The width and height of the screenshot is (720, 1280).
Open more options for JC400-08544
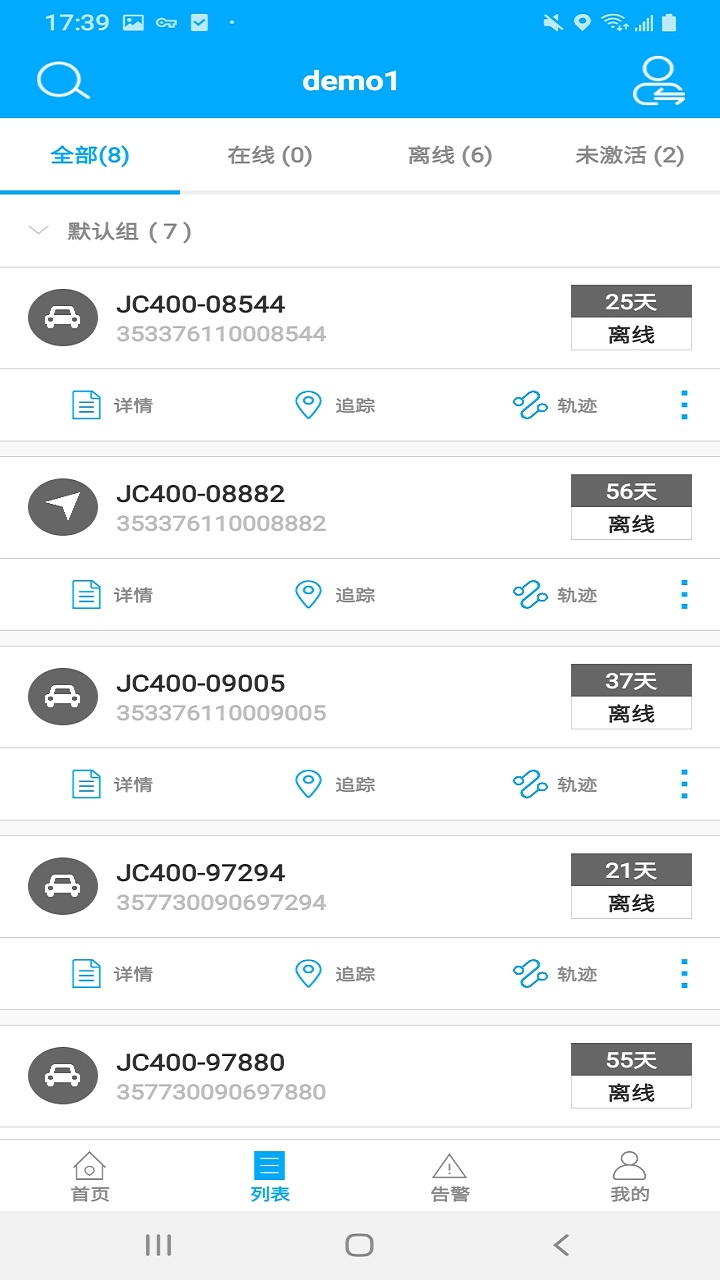[x=684, y=405]
